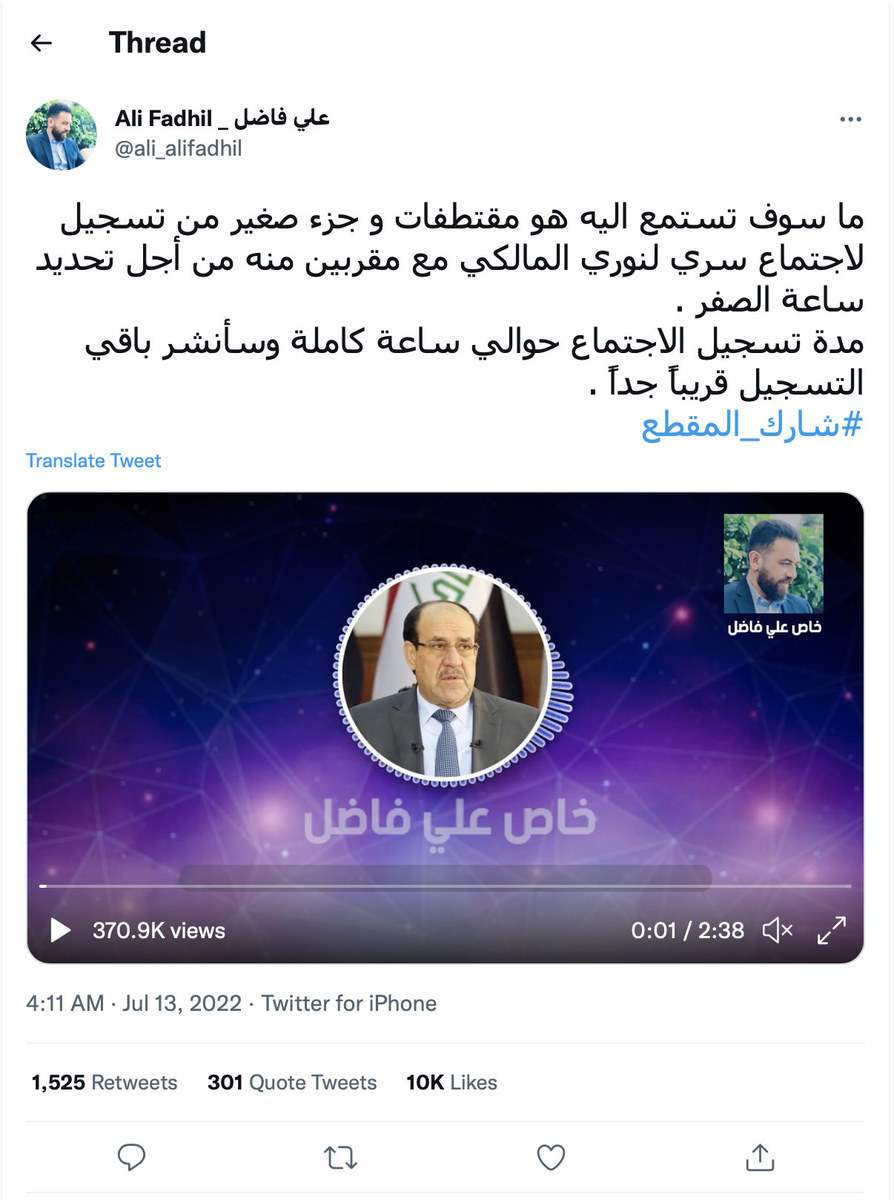The height and width of the screenshot is (1200, 894).
Task: Open the @ali_alifadhil handle link
Action: coord(178,149)
